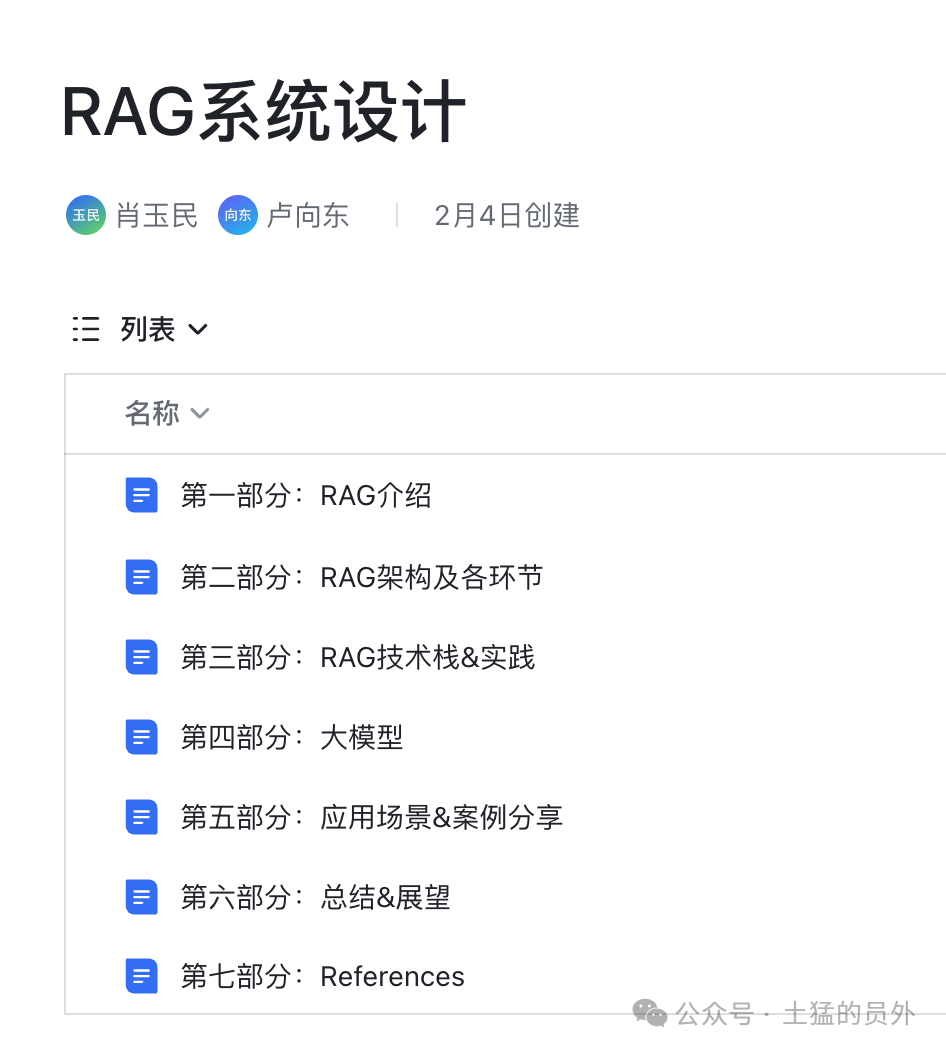Open 第三部分：RAG技术栈&实践 document
This screenshot has height=1052, width=946.
357,657
